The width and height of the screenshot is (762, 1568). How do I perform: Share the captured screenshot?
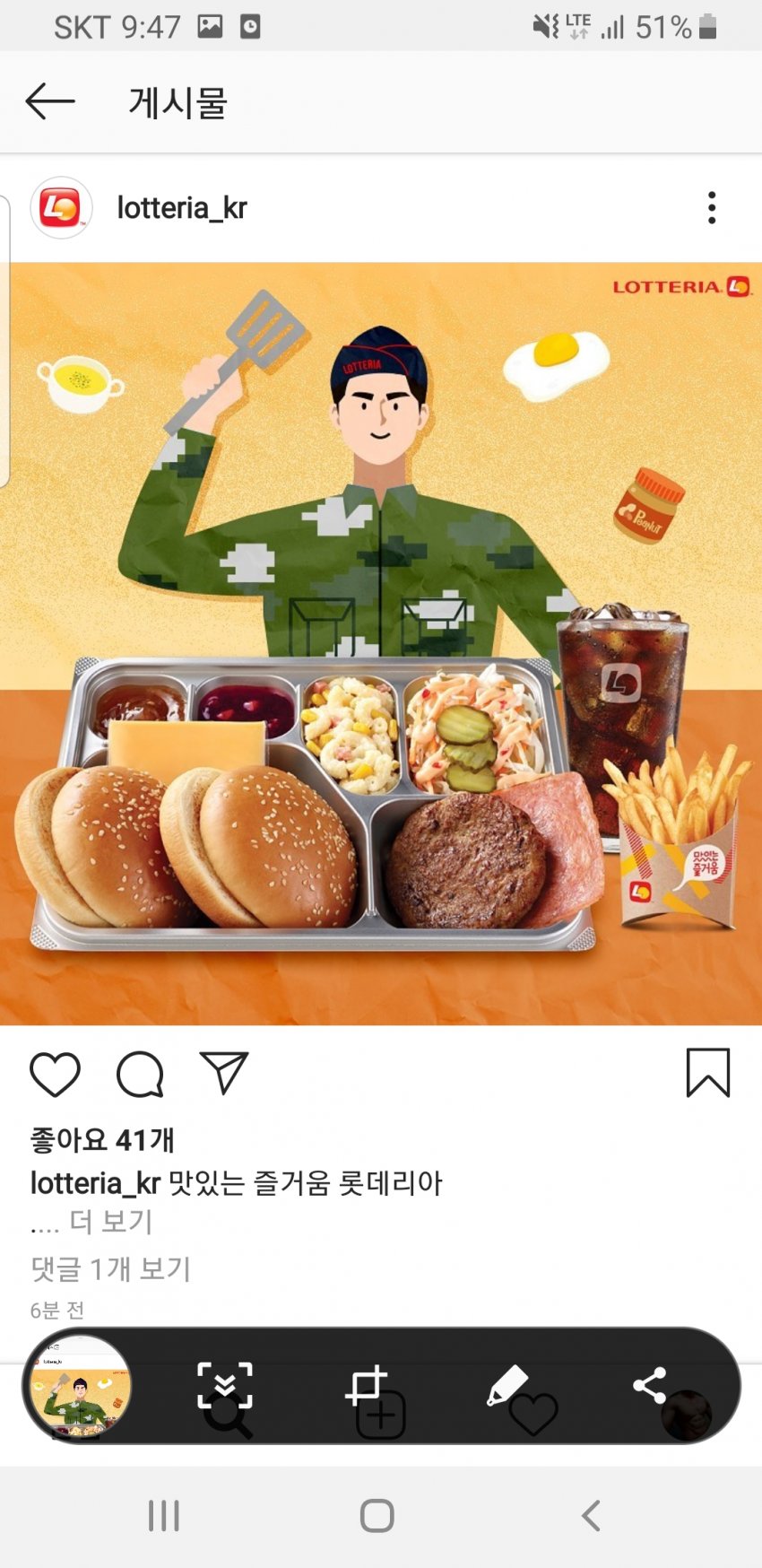click(649, 1386)
